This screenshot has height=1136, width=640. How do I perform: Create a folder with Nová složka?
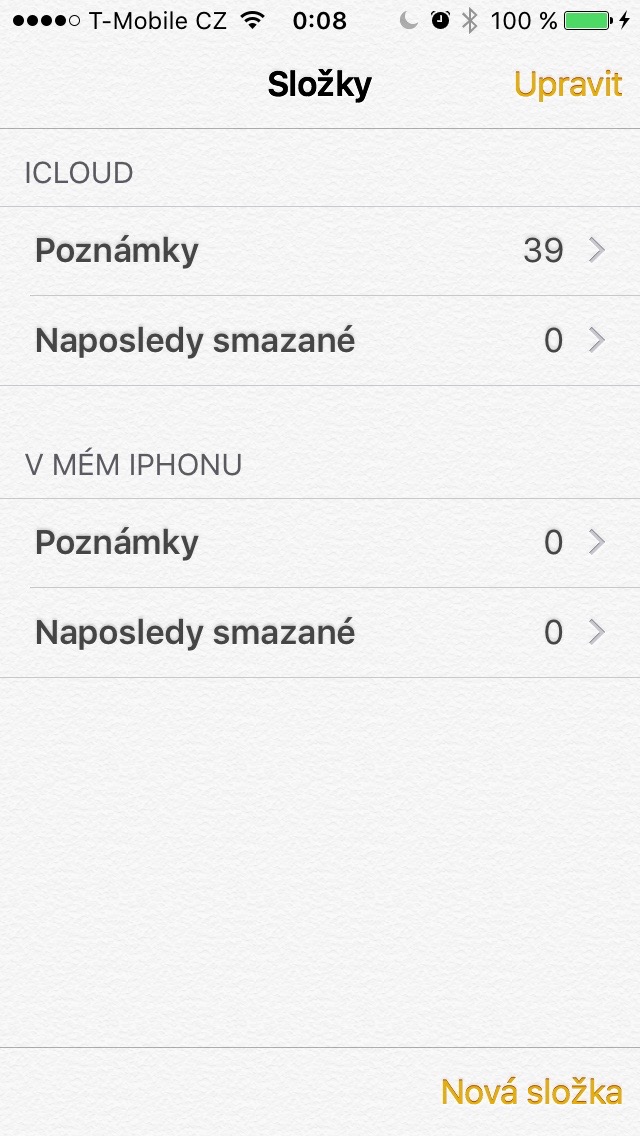pyautogui.click(x=531, y=1091)
